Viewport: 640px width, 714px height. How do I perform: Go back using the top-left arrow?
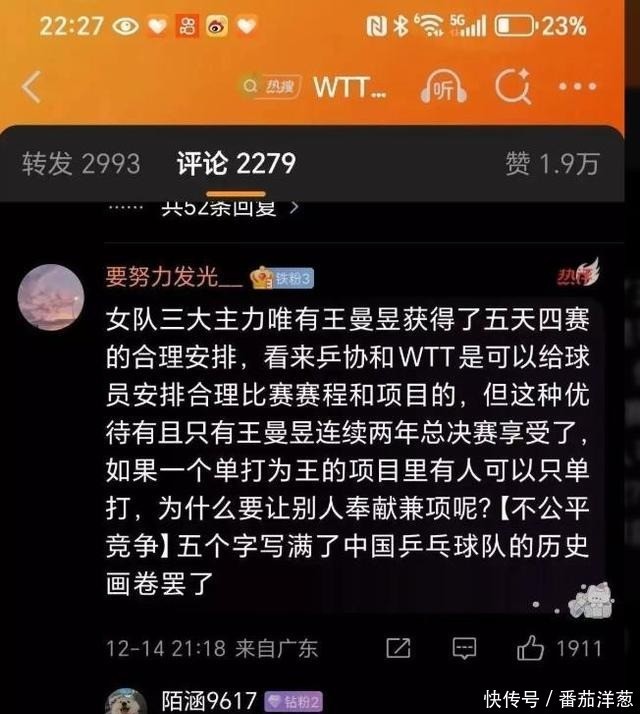(x=32, y=87)
